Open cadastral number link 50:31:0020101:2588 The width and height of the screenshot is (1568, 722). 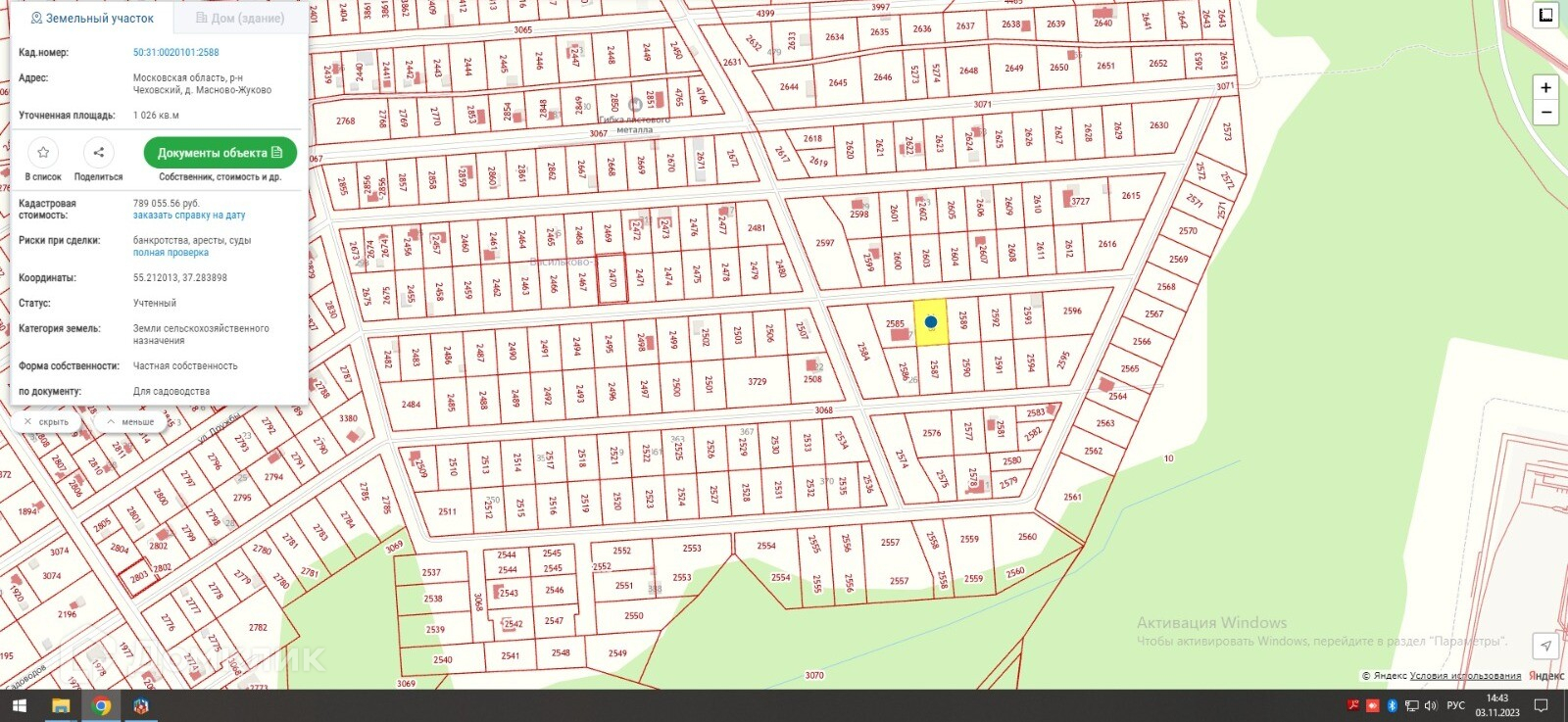pyautogui.click(x=176, y=52)
